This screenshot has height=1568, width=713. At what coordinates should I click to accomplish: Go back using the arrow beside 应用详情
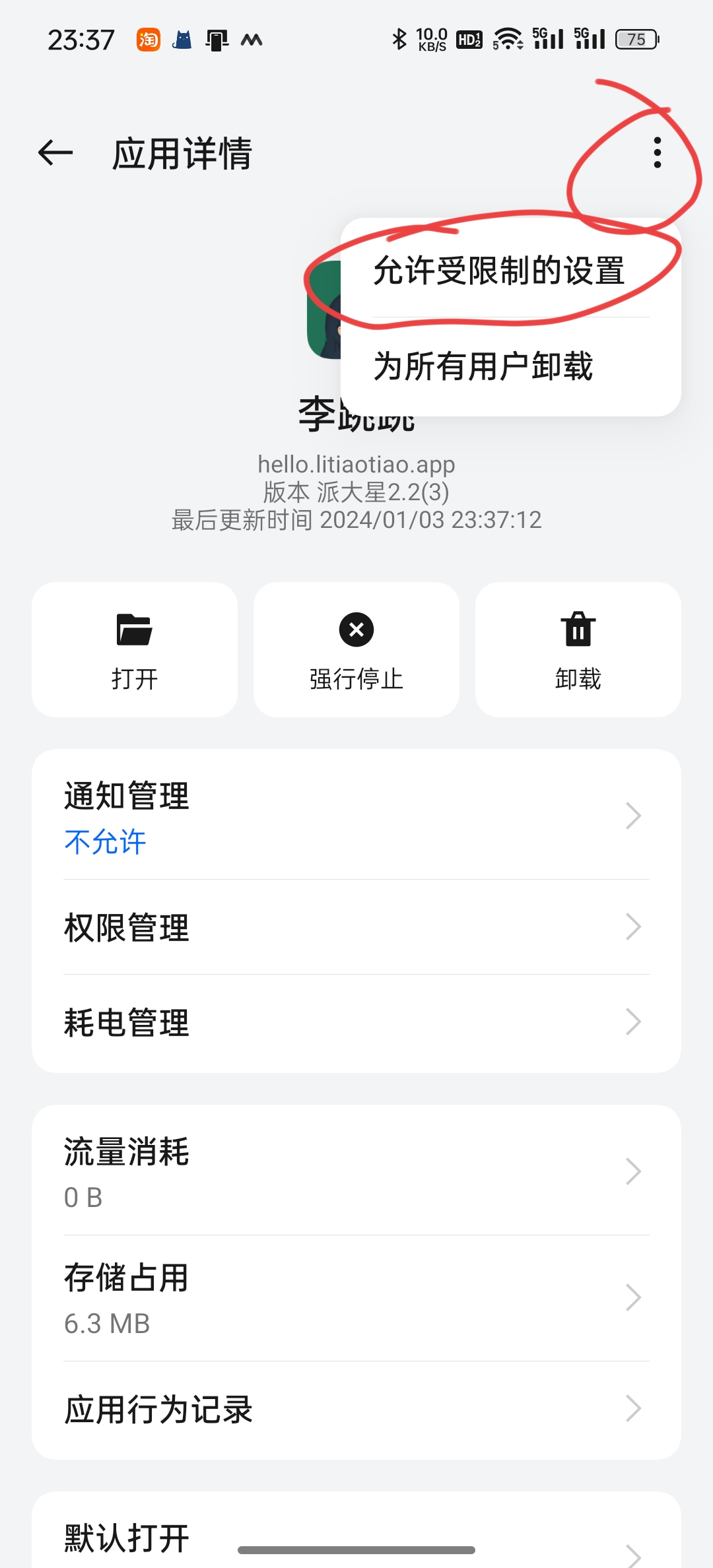(55, 153)
